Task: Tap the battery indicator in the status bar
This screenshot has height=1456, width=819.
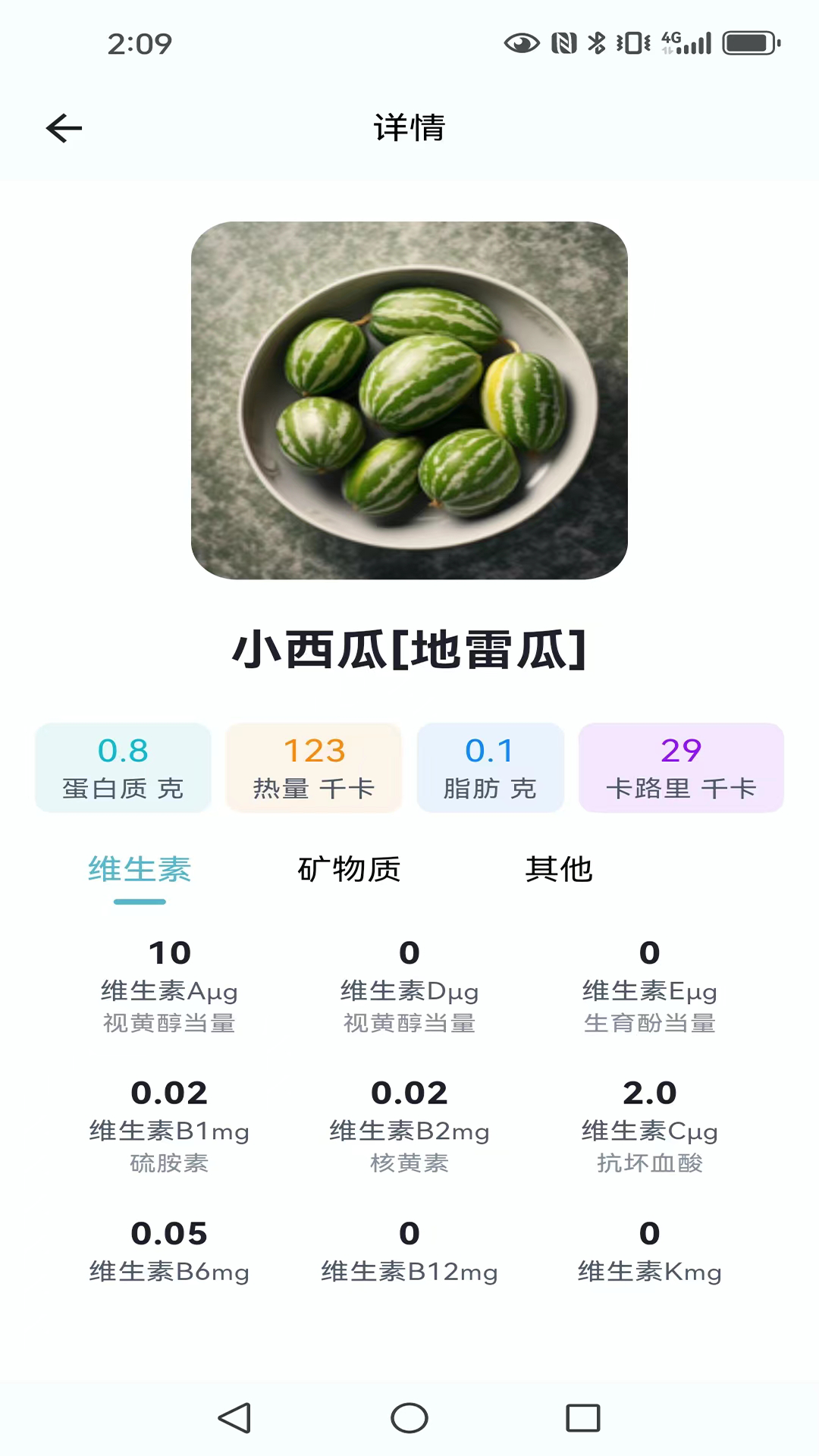Action: 749,43
